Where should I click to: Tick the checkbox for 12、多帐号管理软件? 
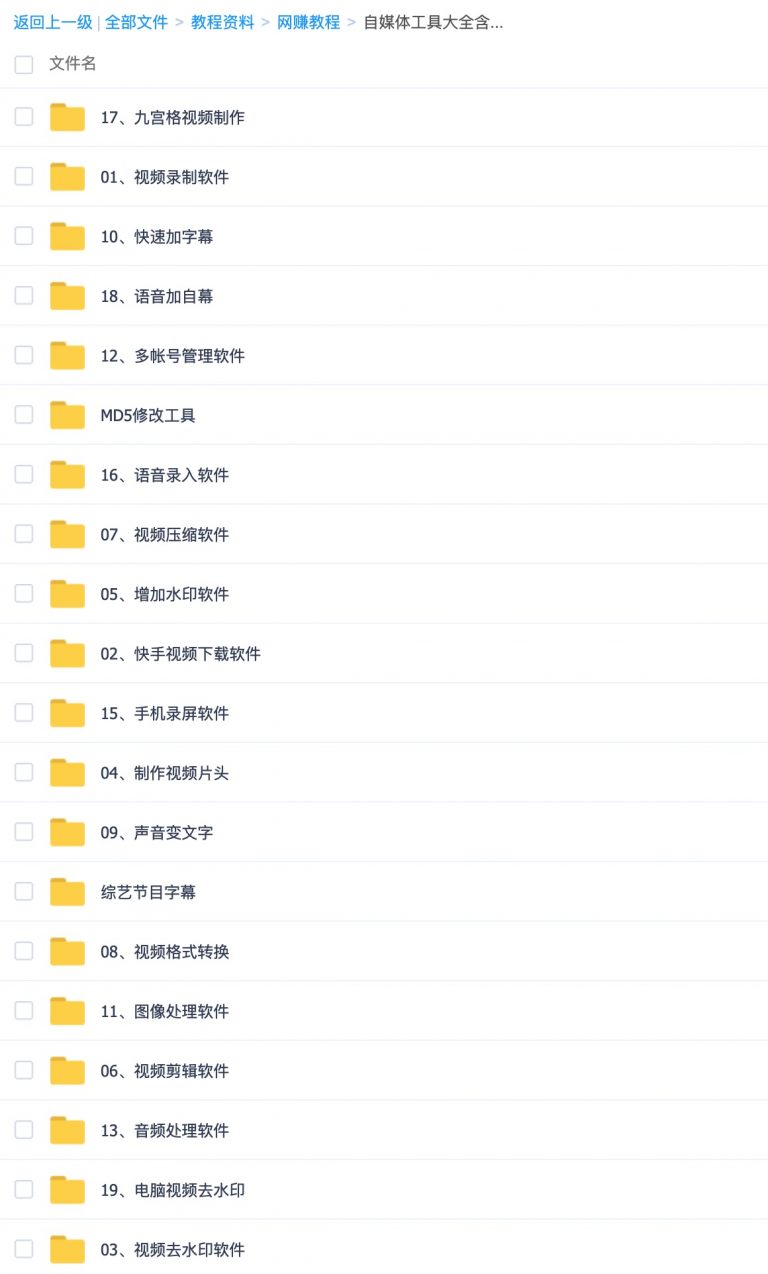(x=24, y=355)
